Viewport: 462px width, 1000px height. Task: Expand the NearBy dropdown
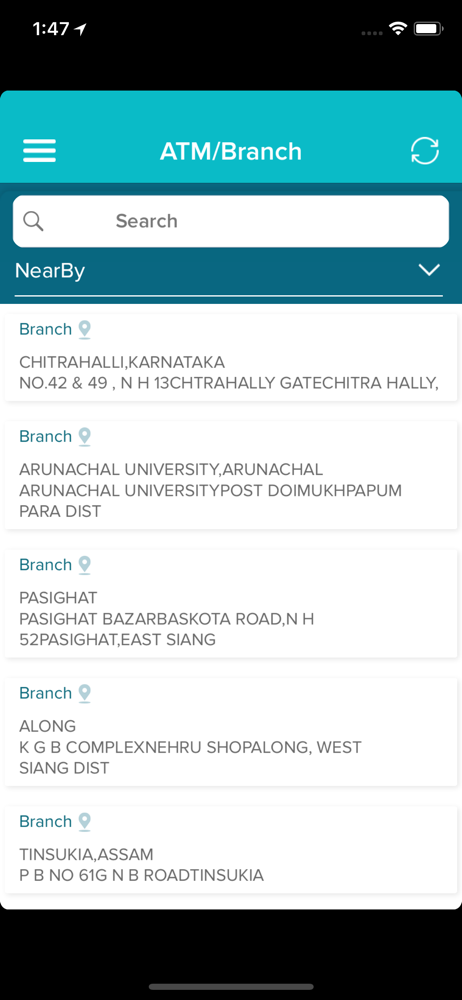point(228,271)
